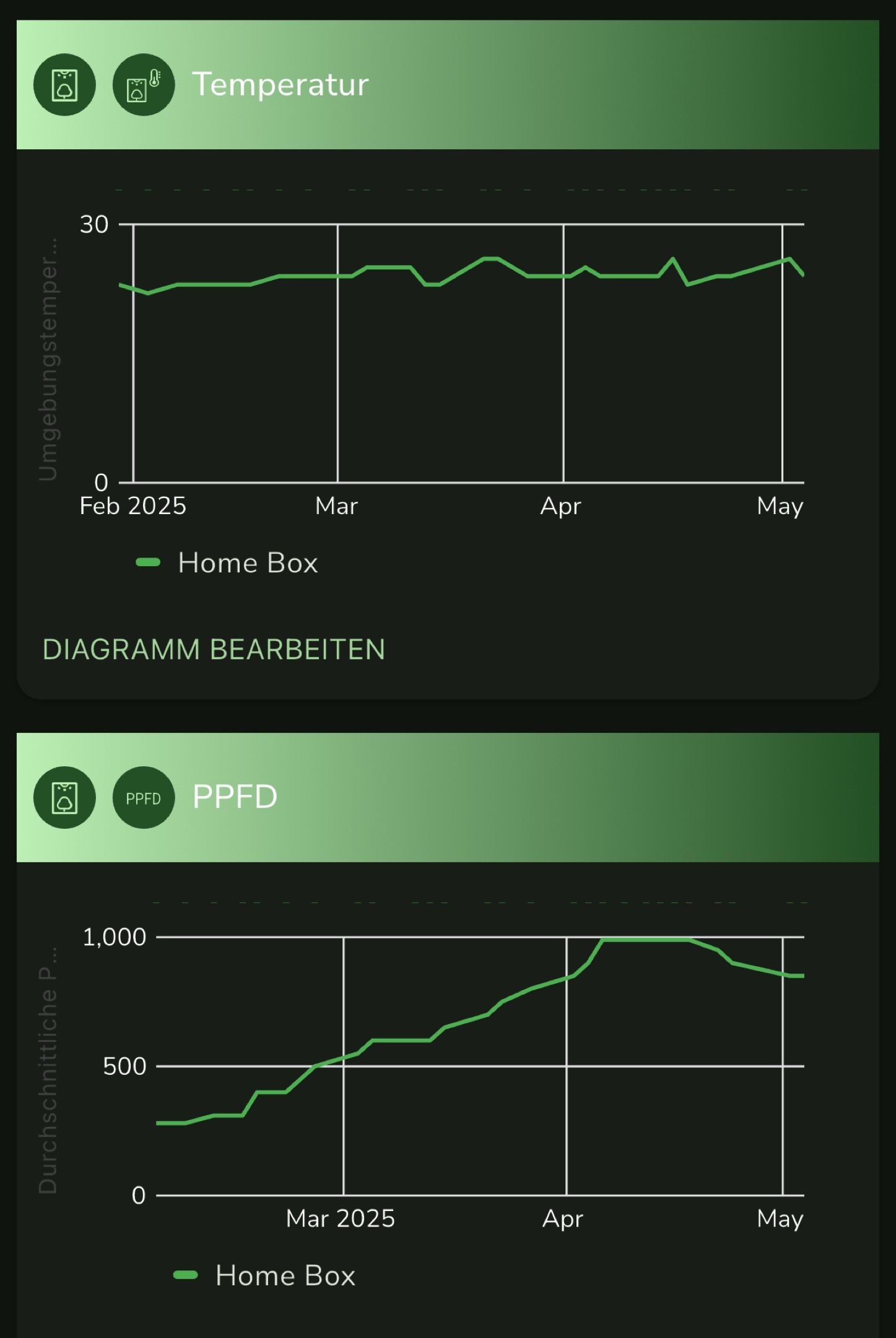The width and height of the screenshot is (896, 1338).
Task: Tap the round PPFD badge icon
Action: [144, 798]
